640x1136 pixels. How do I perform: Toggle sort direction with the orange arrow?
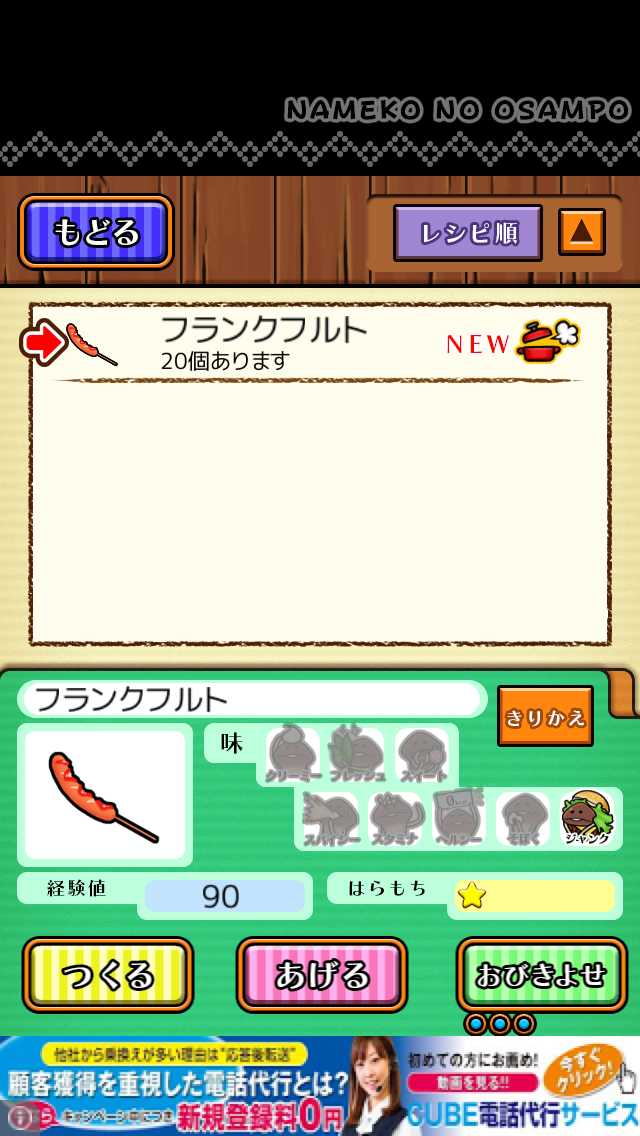point(581,233)
